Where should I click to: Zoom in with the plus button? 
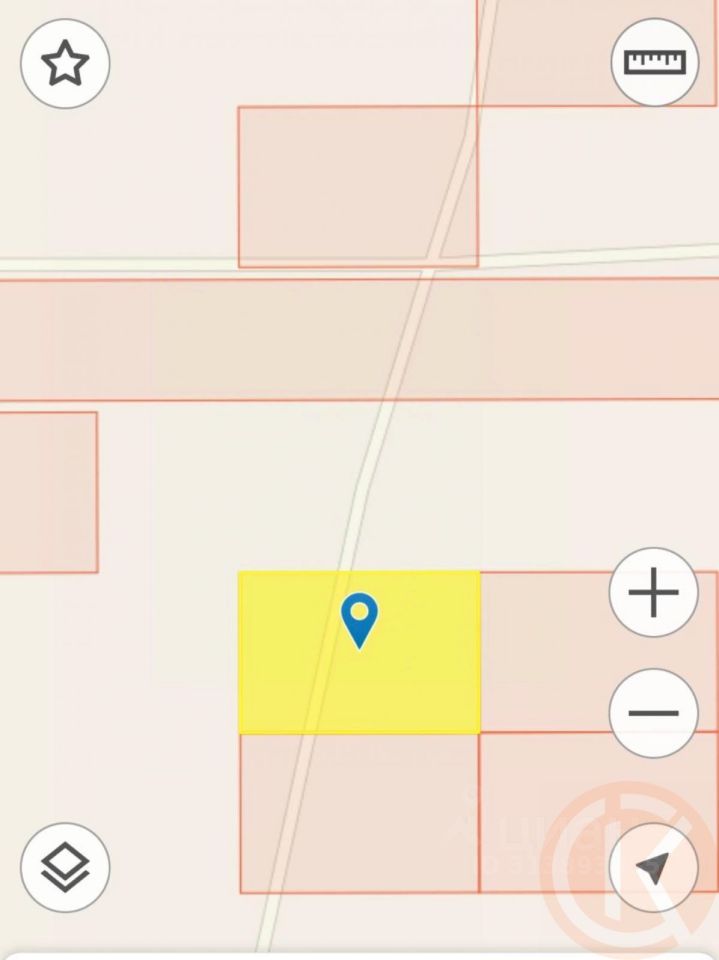pos(653,593)
